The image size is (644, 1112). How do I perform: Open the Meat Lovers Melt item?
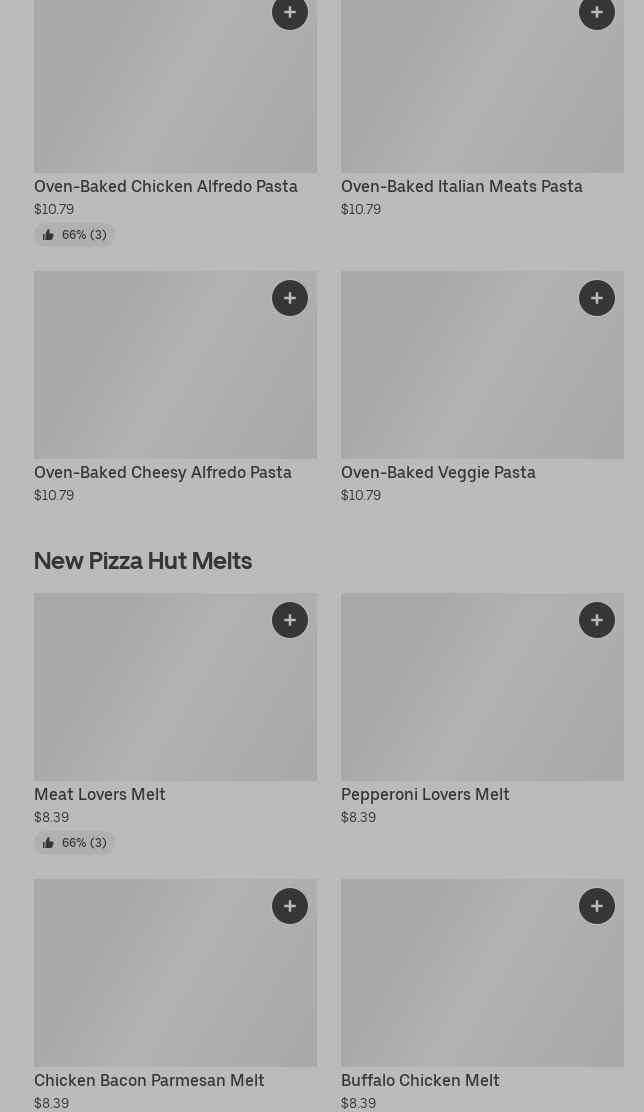click(x=100, y=795)
